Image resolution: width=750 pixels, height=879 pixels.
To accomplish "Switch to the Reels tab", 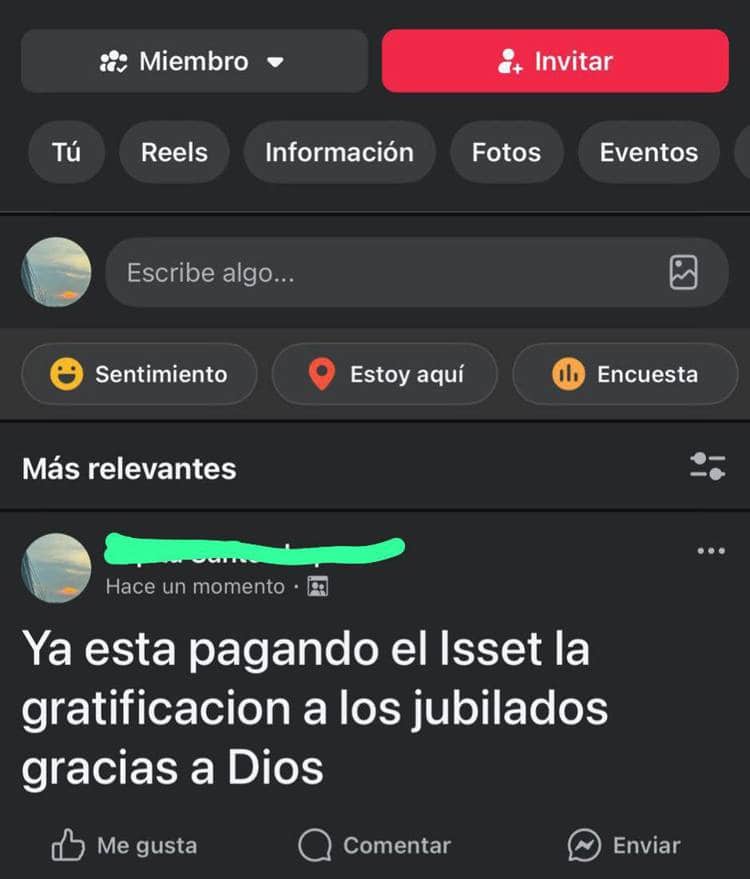I will click(x=174, y=152).
